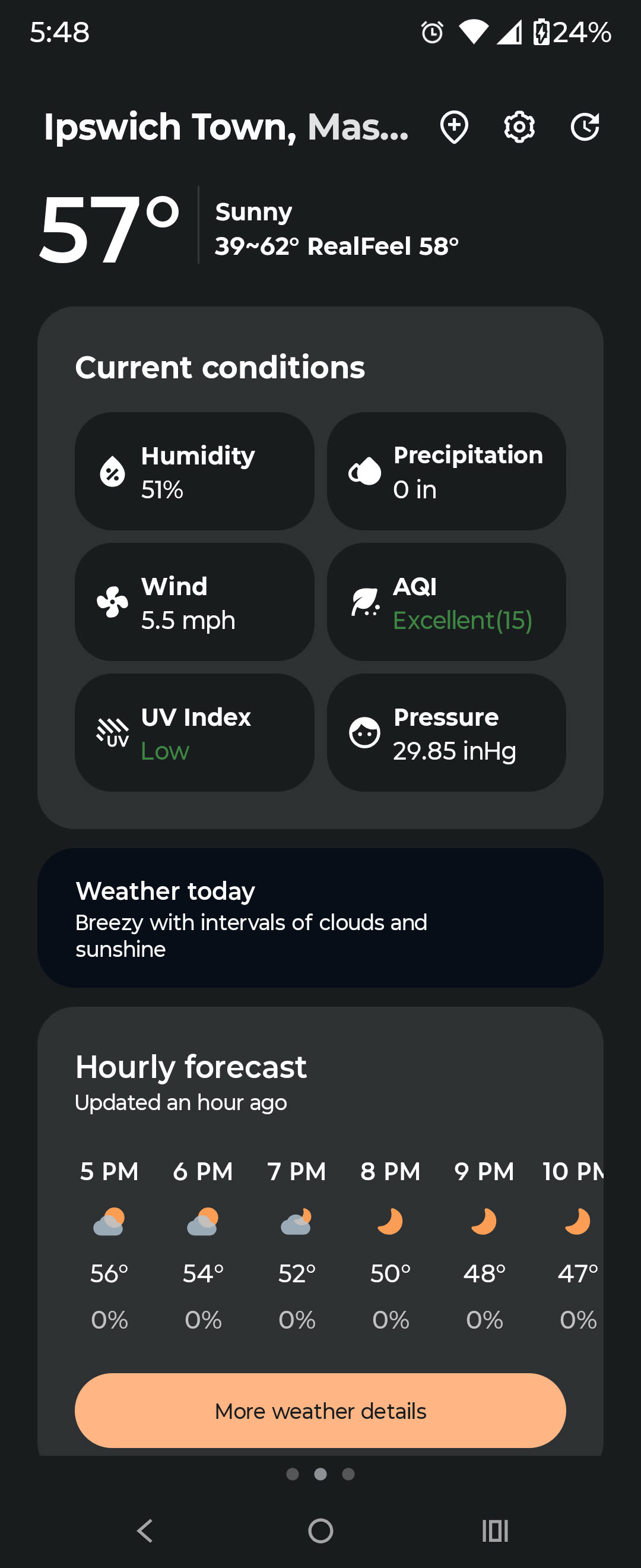Viewport: 641px width, 1568px height.
Task: Go back using the system back button
Action: 145,1530
